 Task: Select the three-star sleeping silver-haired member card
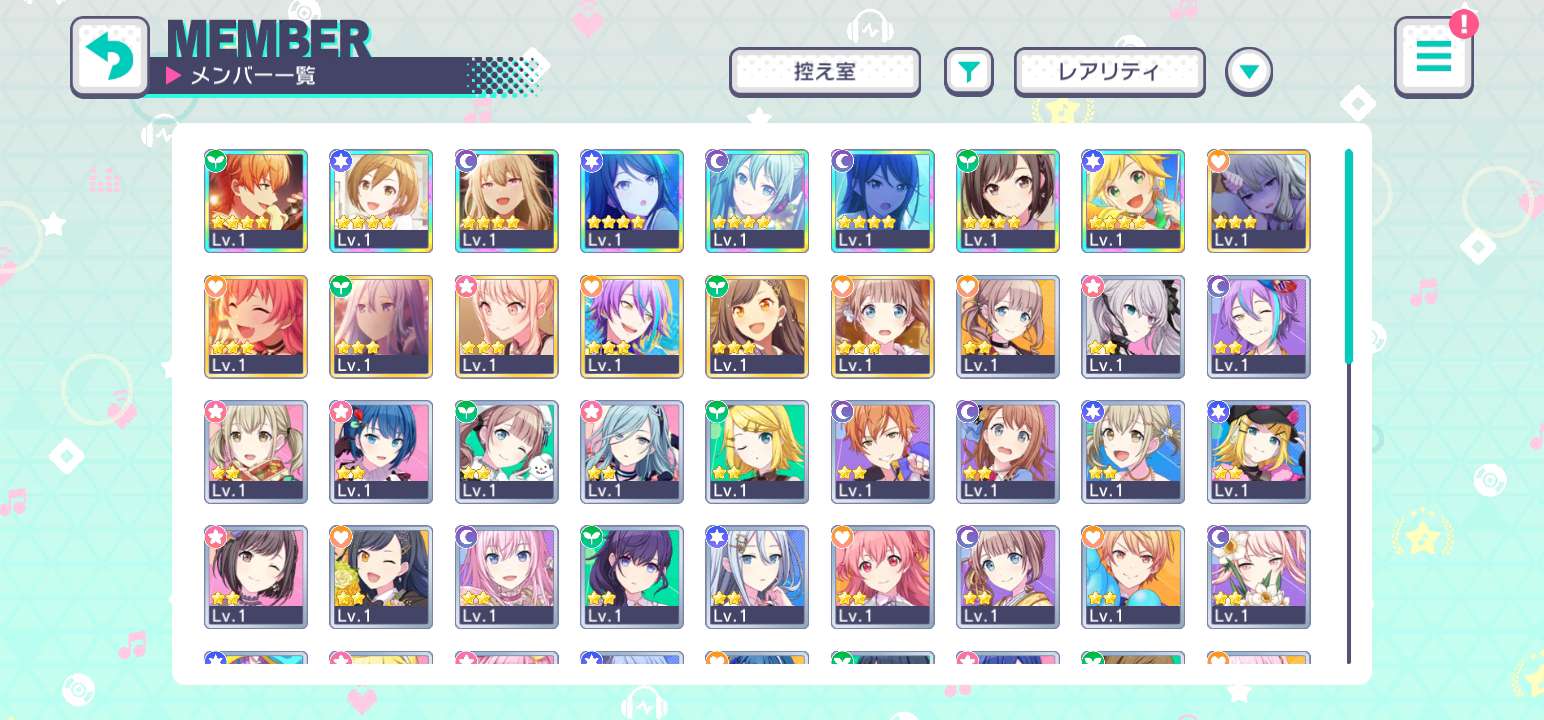1258,200
